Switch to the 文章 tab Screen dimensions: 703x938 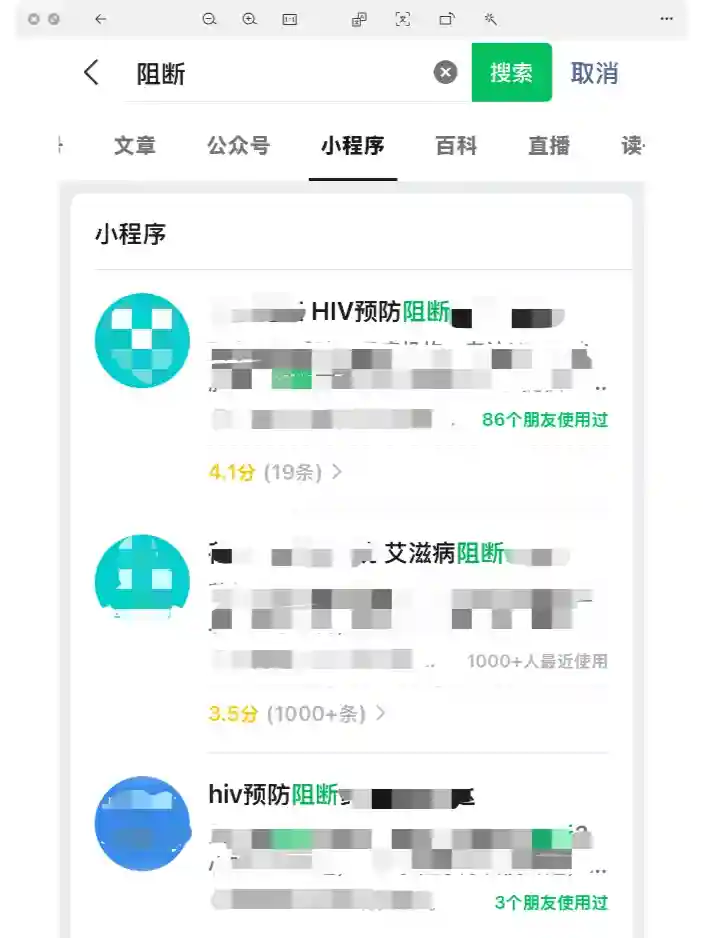pos(135,145)
